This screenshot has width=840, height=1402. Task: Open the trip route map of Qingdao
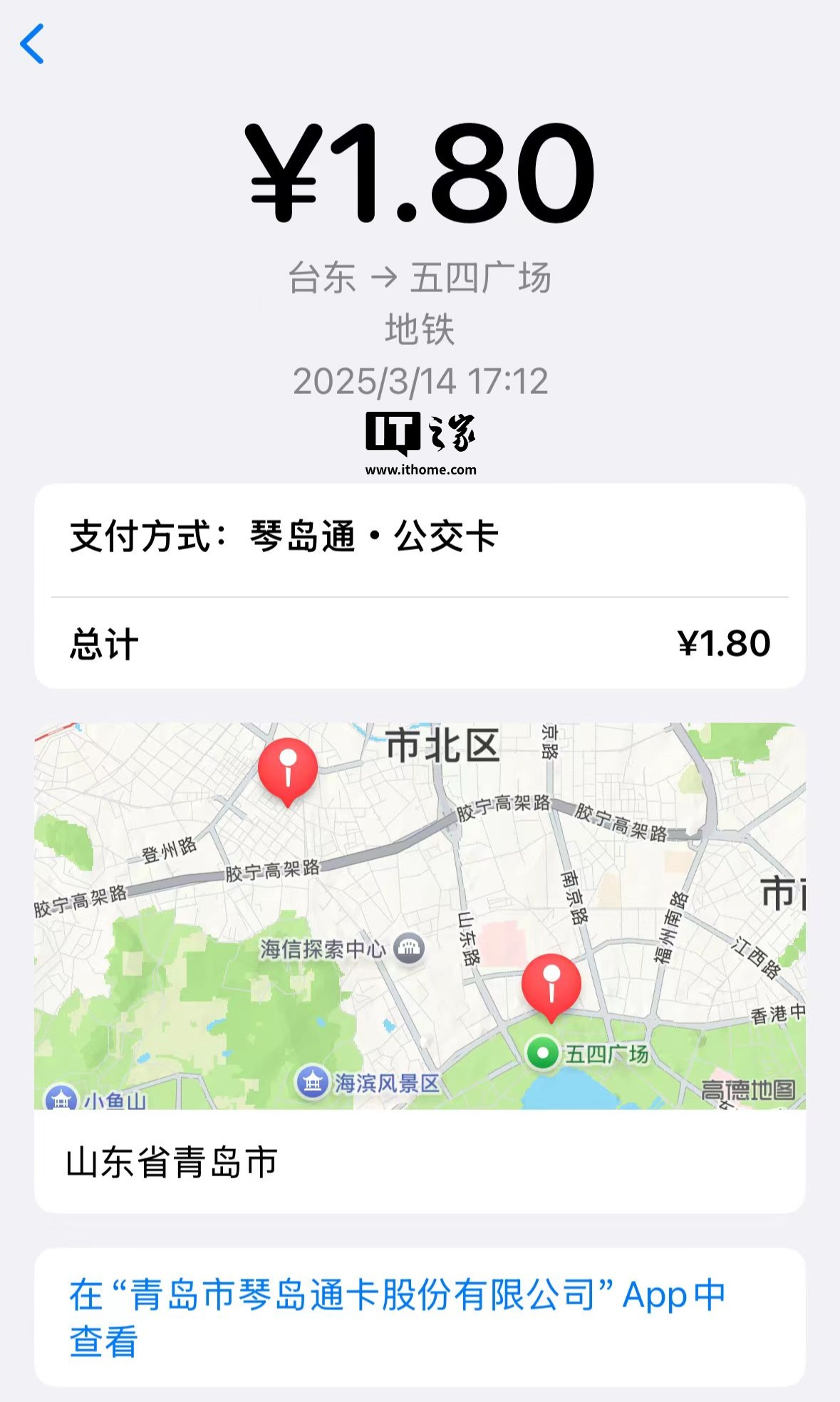[x=420, y=915]
